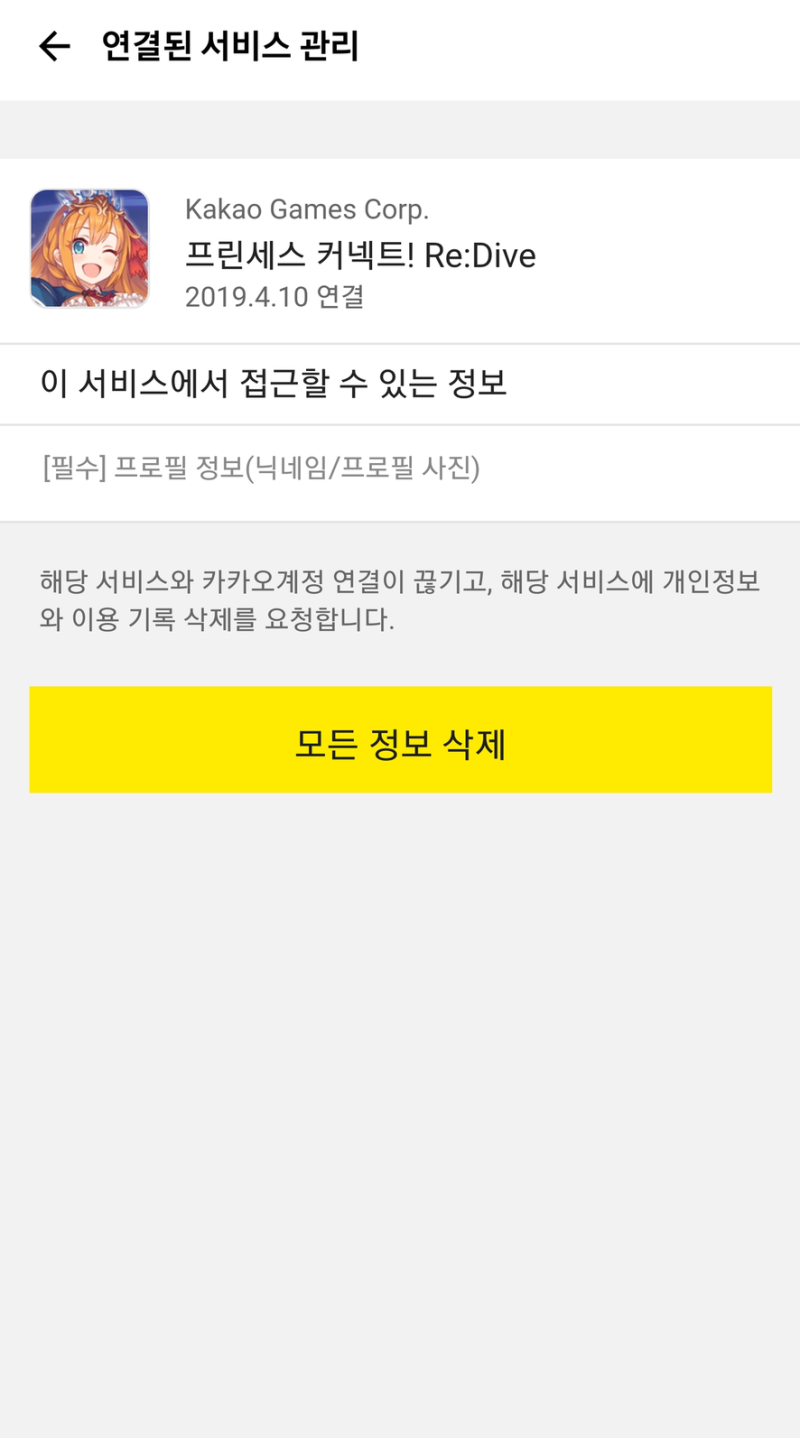Click the 모든 정보 삭제 yellow button
The height and width of the screenshot is (1438, 800).
click(400, 739)
